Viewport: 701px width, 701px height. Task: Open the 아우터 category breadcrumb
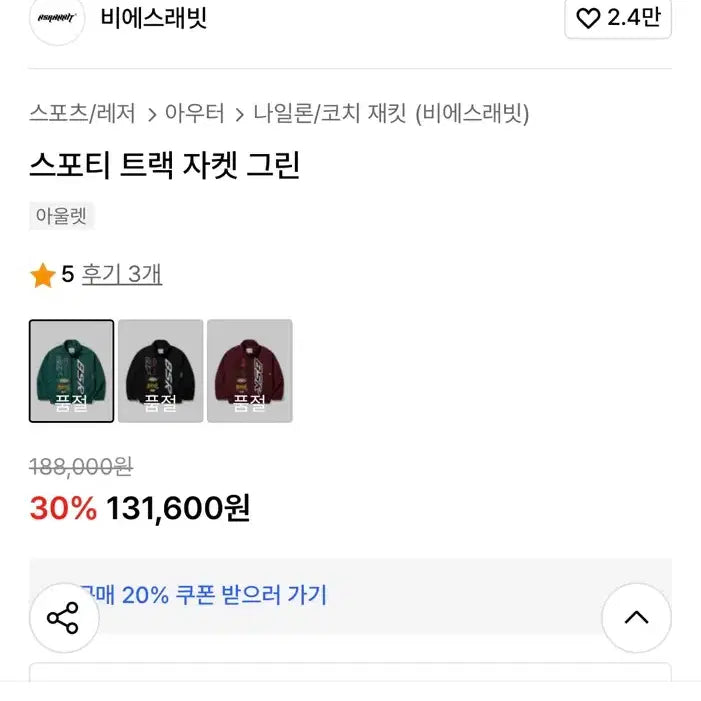click(x=194, y=113)
